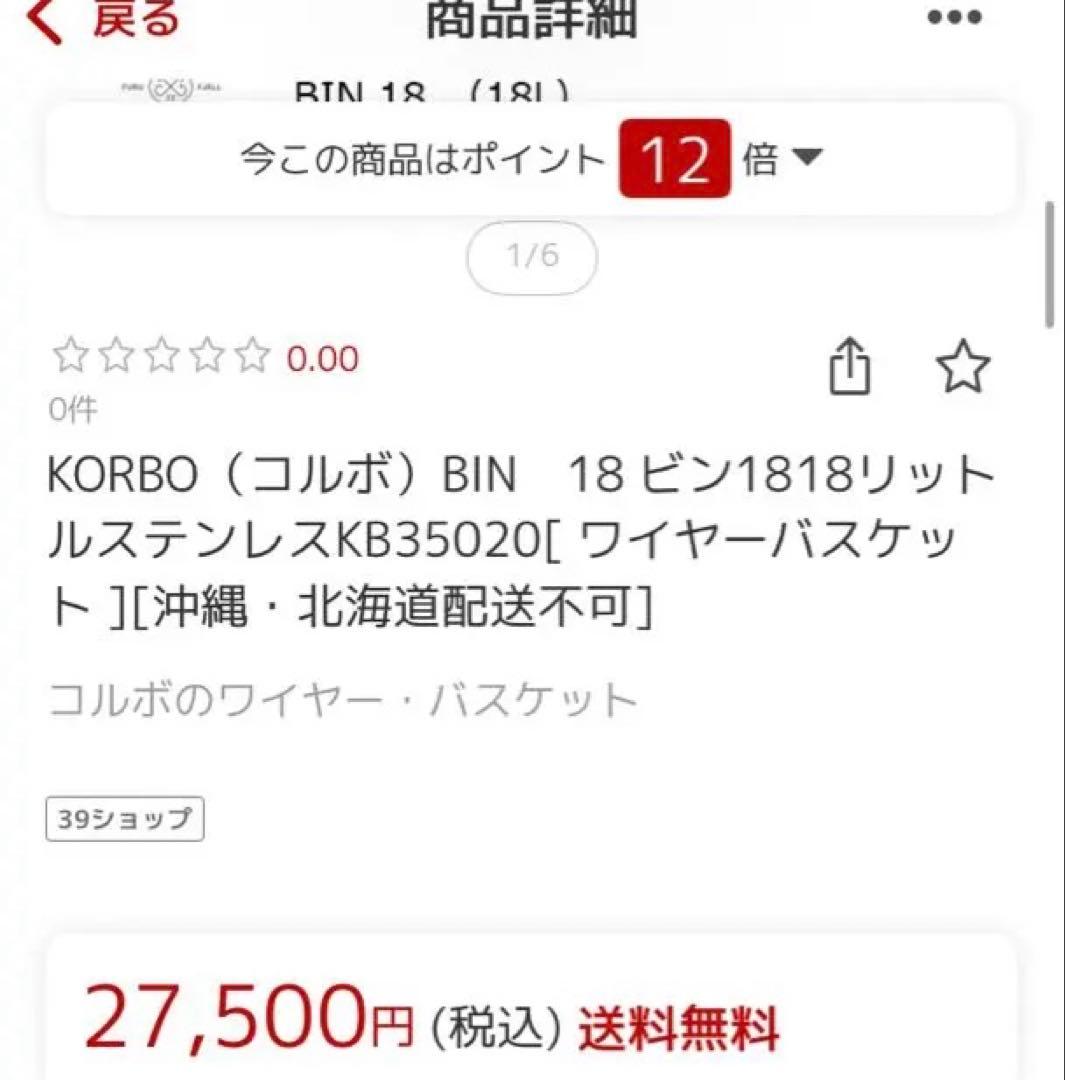Screen dimensions: 1065x1080
Task: Open the three-dot overflow menu
Action: [954, 16]
